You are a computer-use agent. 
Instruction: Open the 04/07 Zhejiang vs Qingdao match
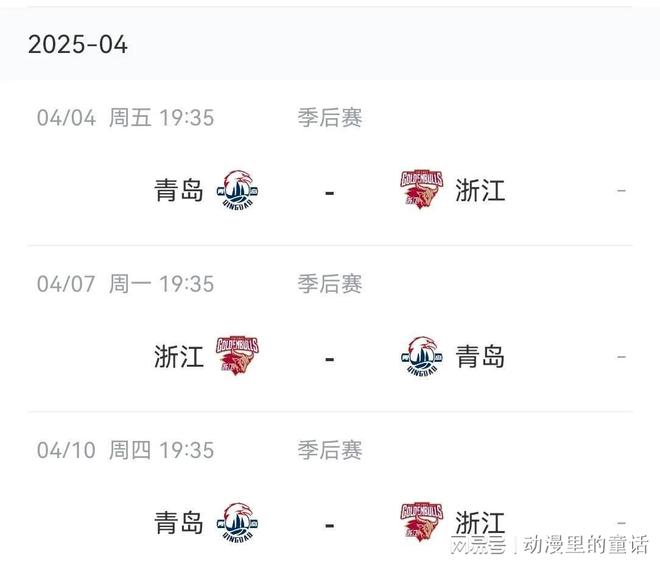point(330,356)
